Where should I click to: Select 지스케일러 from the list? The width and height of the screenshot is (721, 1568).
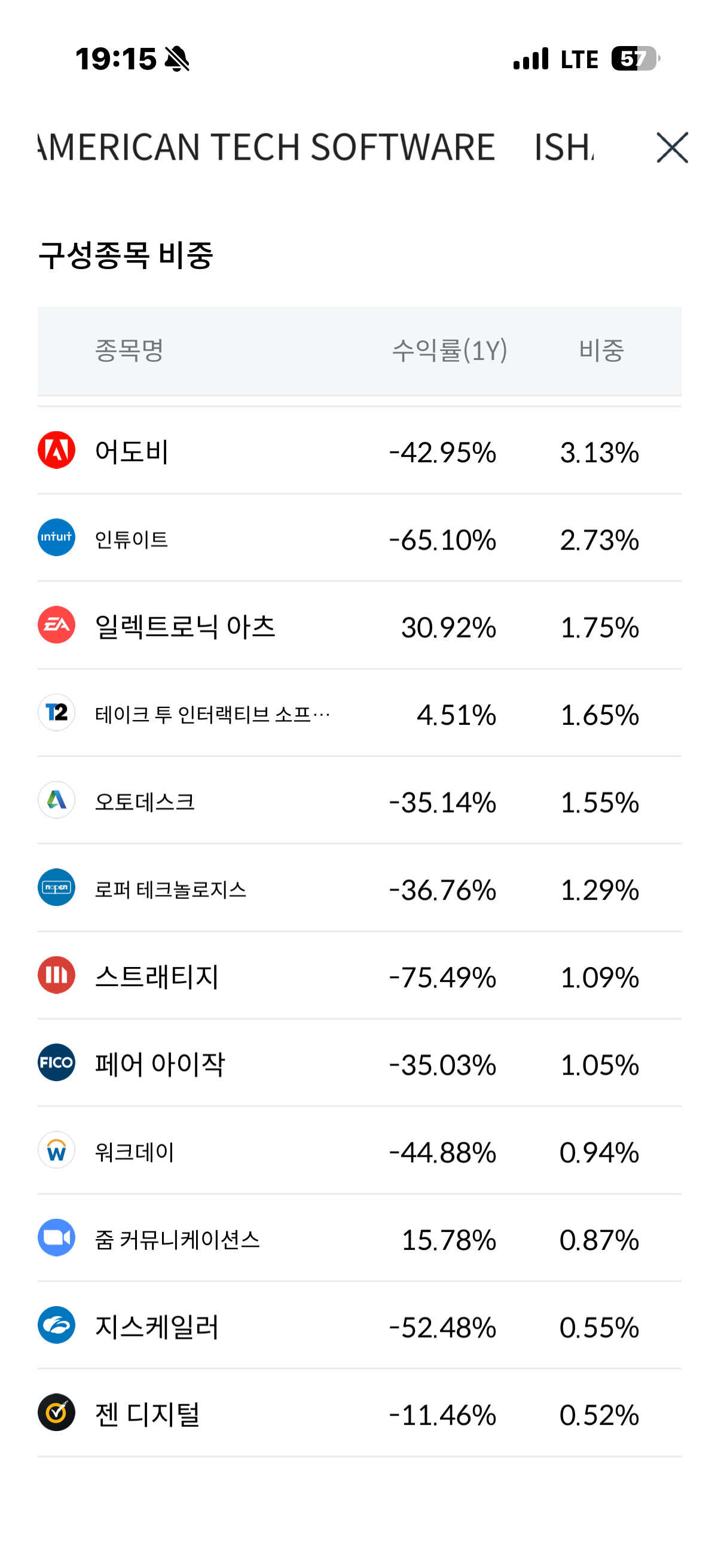(x=359, y=1326)
